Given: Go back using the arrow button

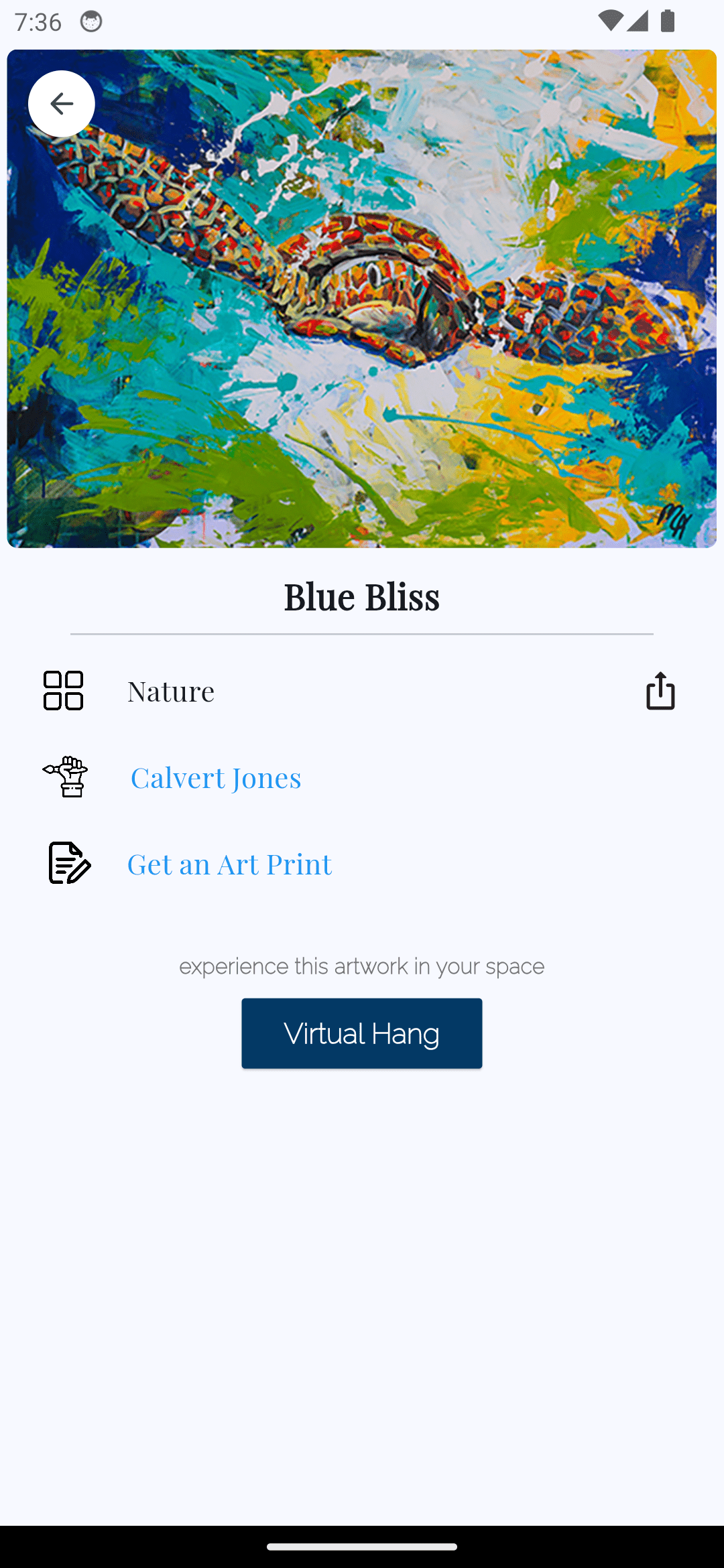Looking at the screenshot, I should pos(61,104).
